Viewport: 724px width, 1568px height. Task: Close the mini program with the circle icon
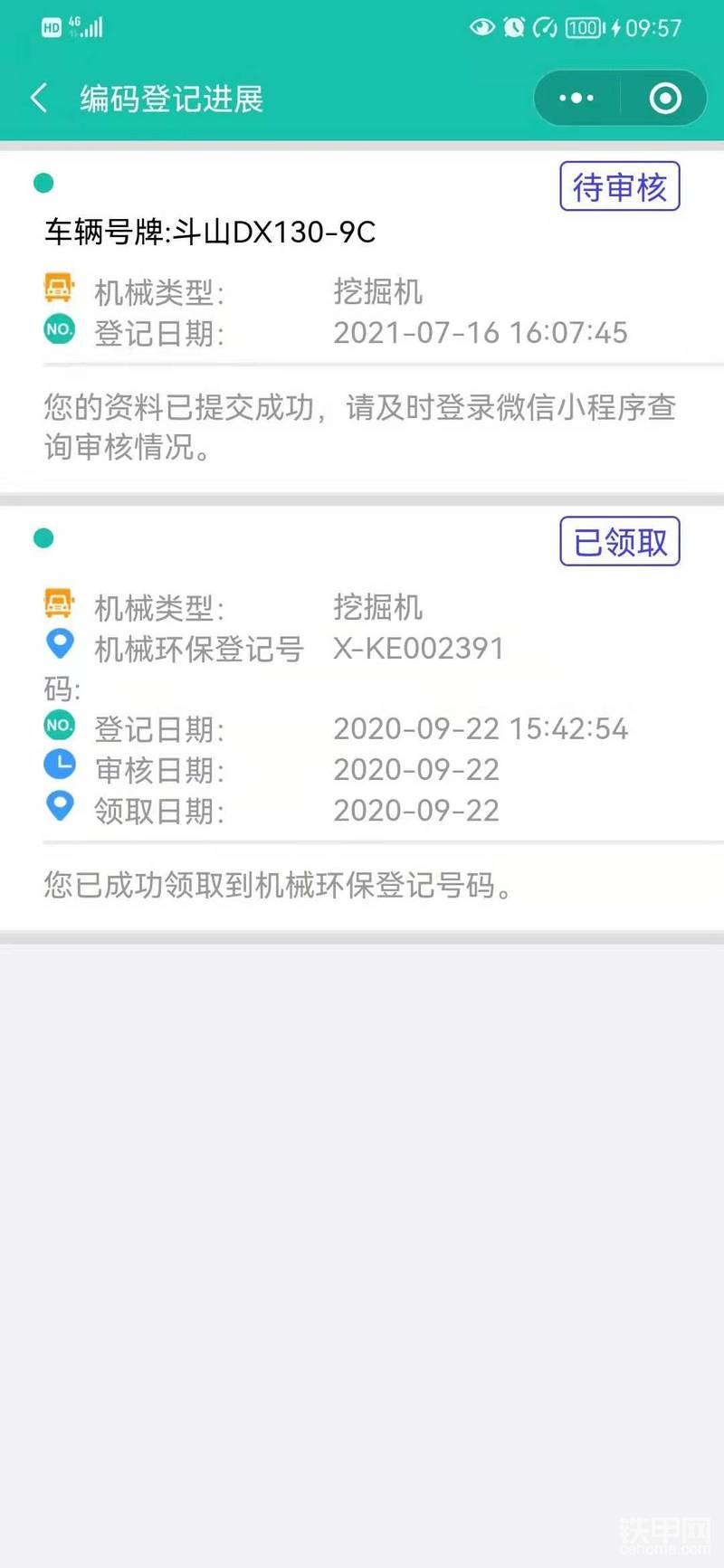point(665,98)
